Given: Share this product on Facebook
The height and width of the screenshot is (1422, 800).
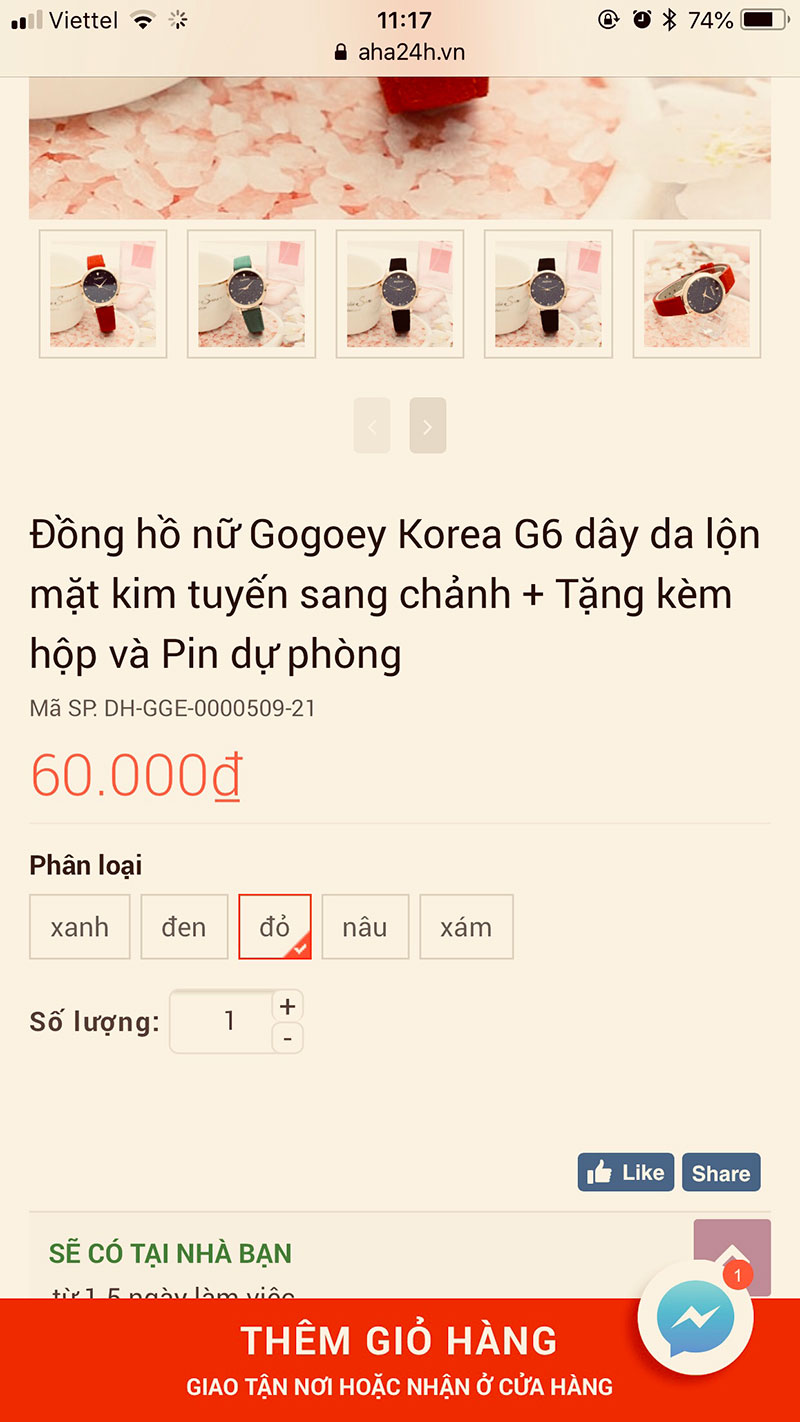Looking at the screenshot, I should (721, 1173).
